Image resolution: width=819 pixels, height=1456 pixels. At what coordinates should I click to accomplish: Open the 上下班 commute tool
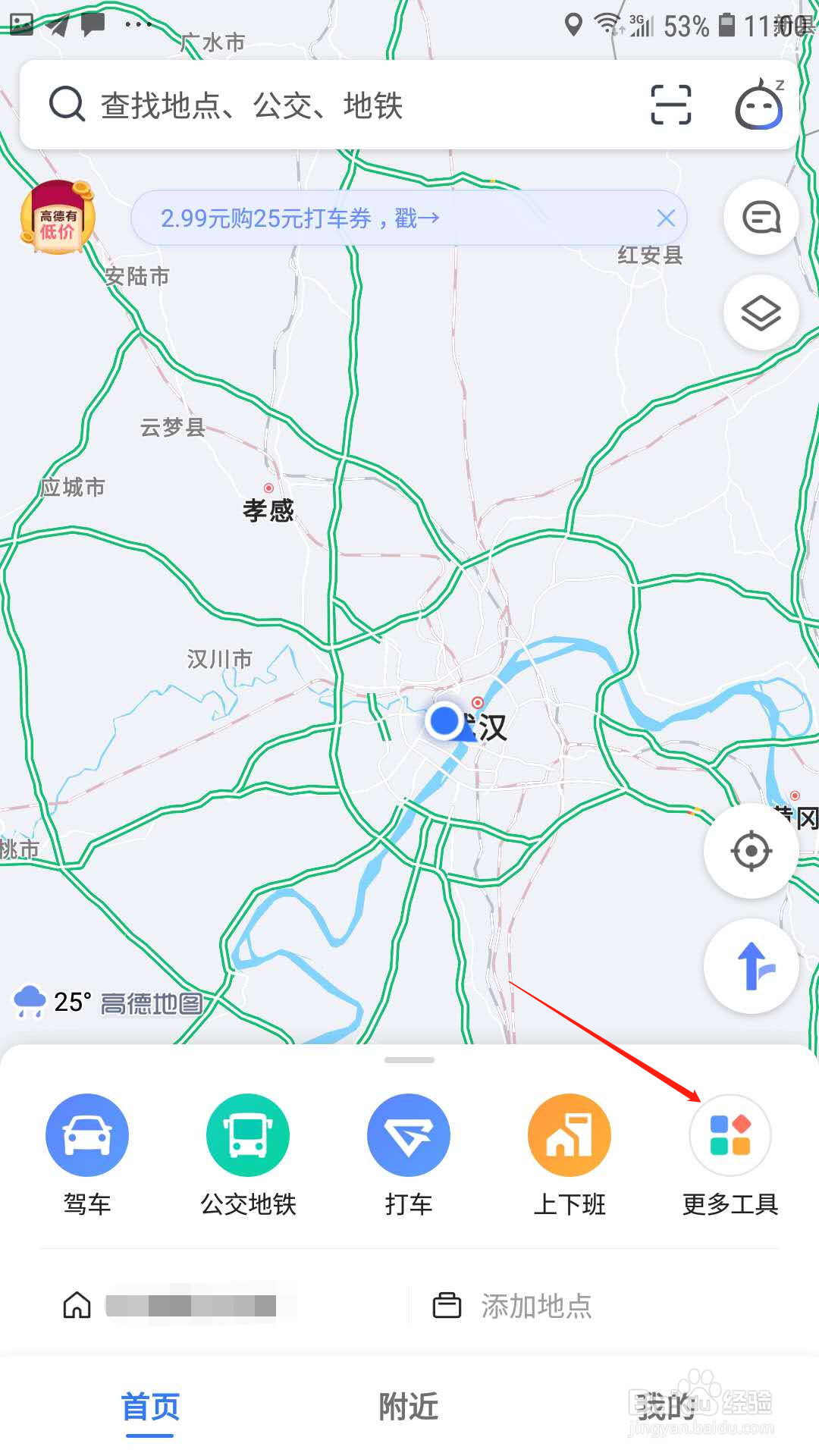[570, 1135]
